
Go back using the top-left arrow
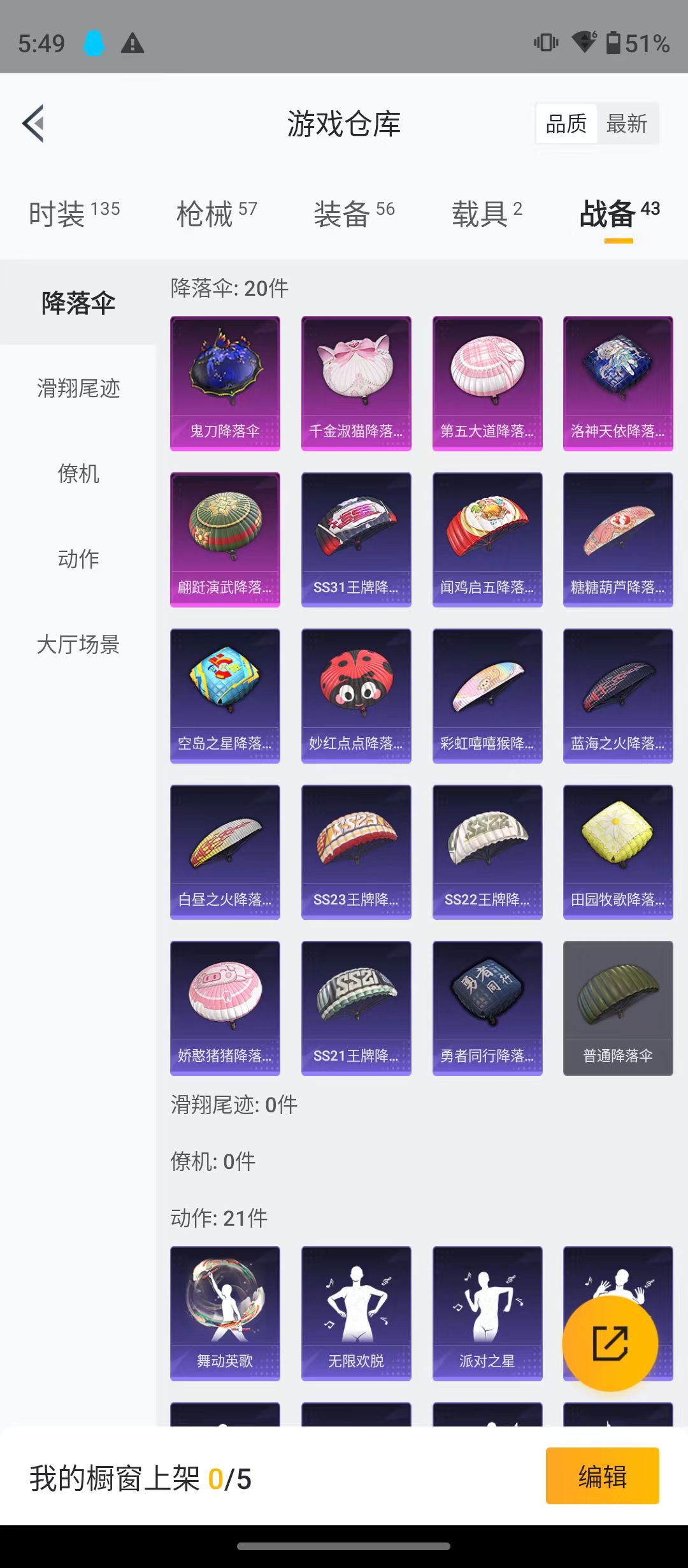[33, 123]
